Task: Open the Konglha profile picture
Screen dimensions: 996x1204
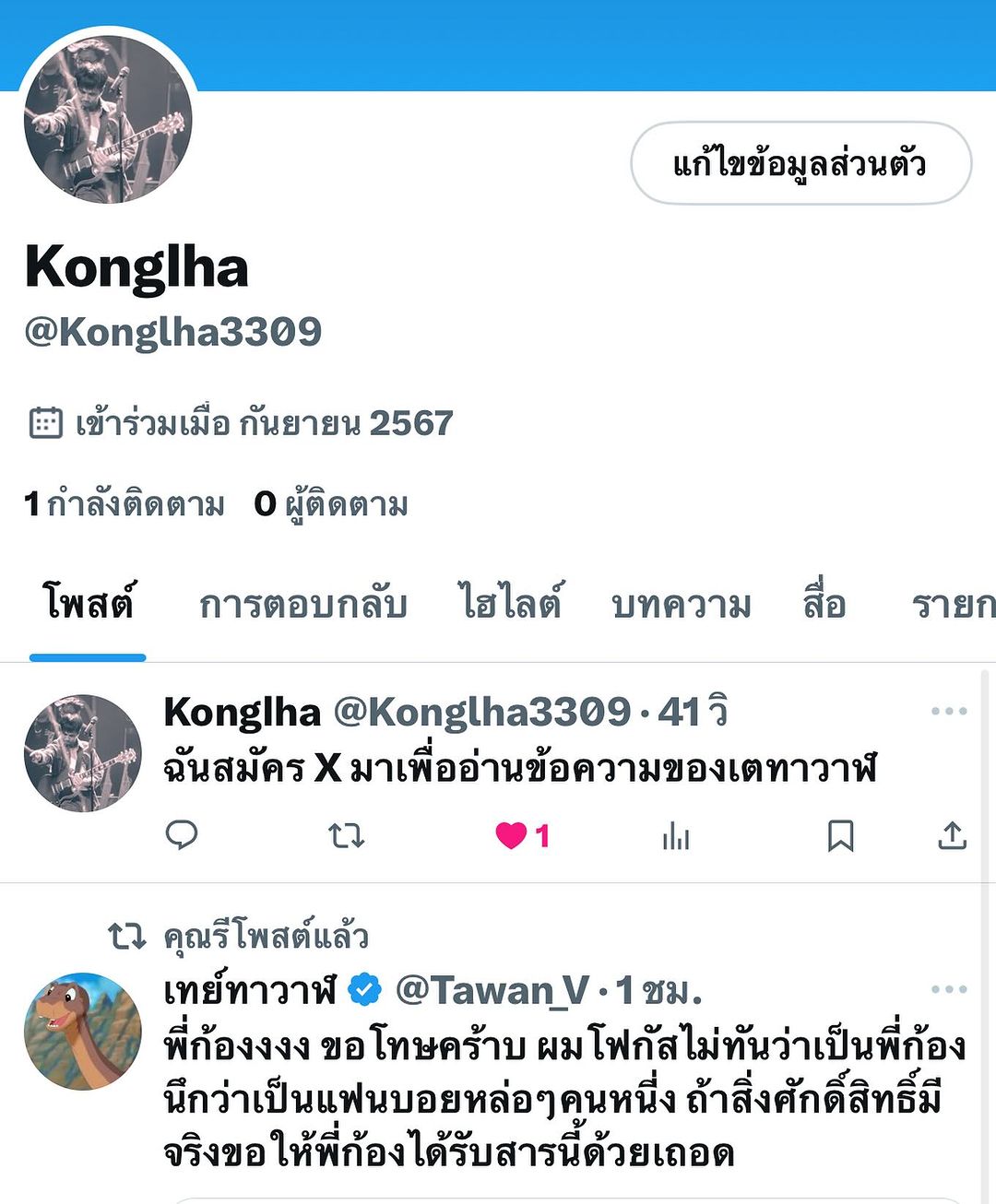Action: tap(107, 120)
